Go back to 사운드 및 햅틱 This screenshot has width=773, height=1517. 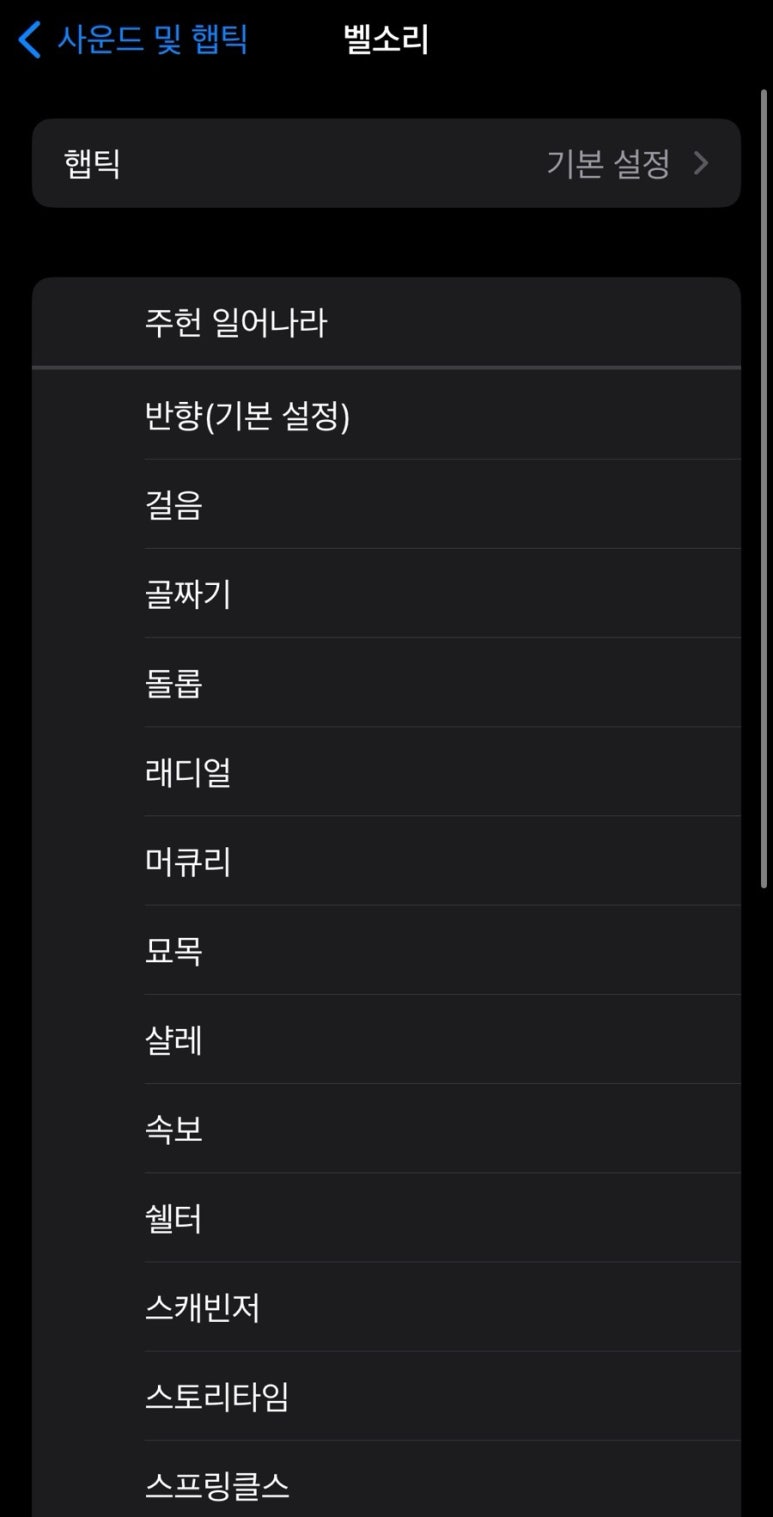134,40
